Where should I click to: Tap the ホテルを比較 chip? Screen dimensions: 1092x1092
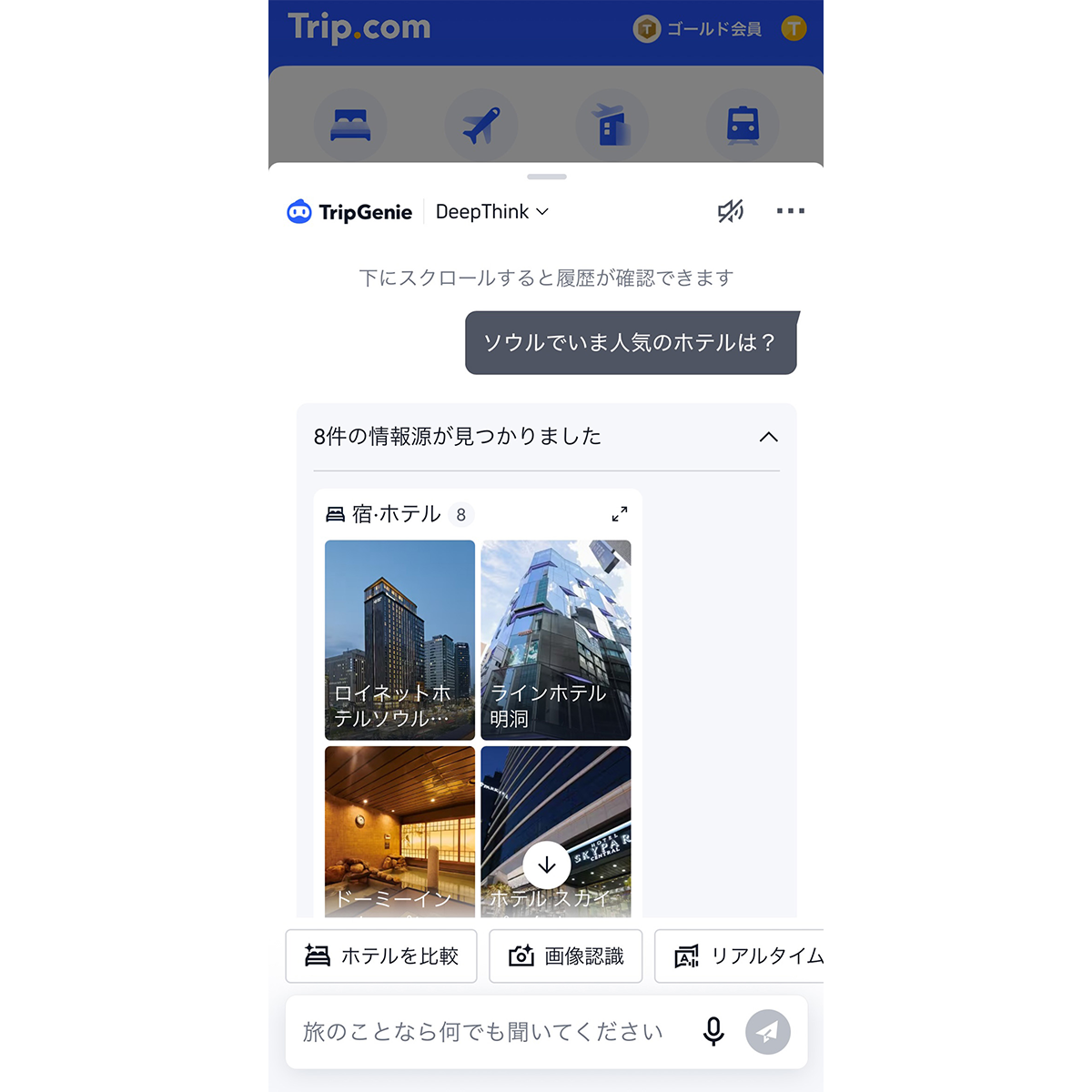381,955
